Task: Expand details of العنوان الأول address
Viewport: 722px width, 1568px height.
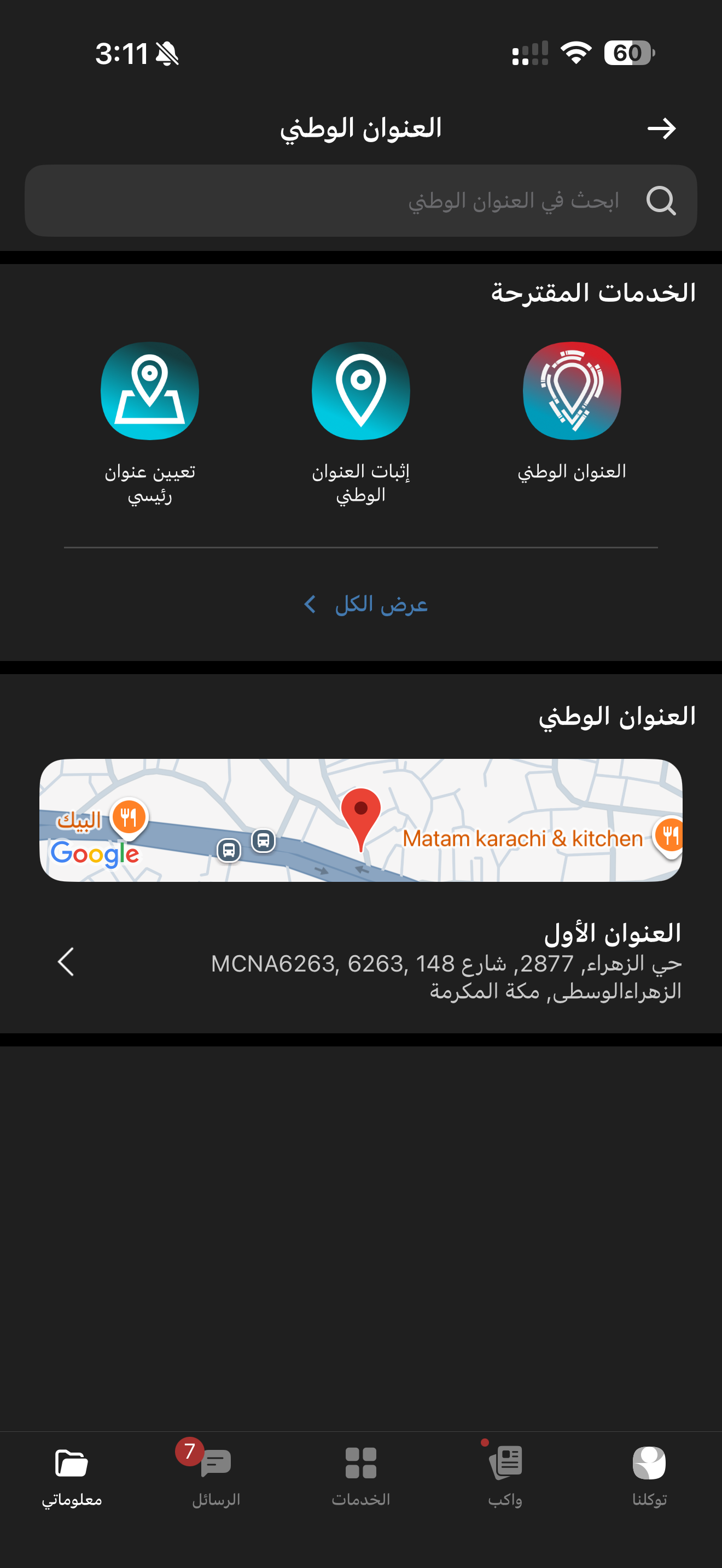Action: (x=66, y=962)
